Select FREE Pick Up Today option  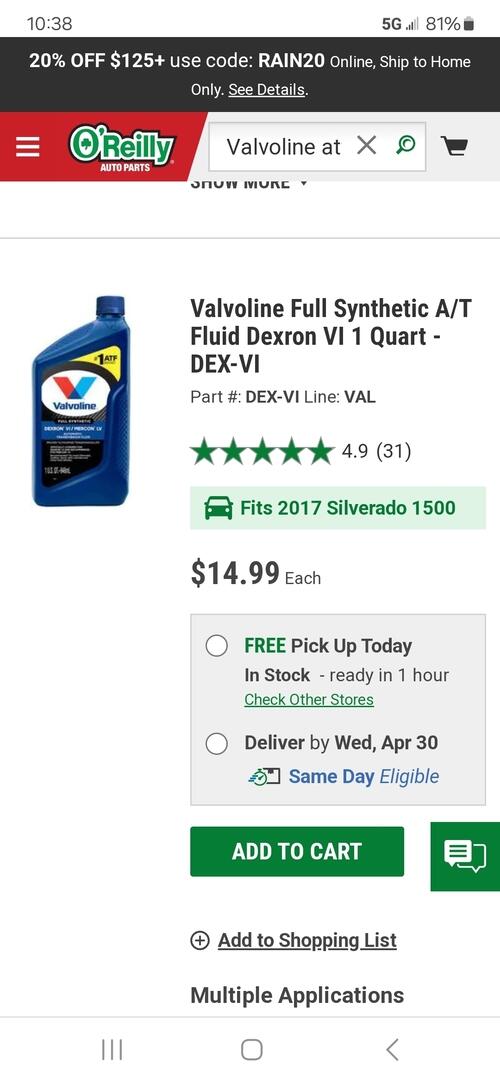[x=216, y=646]
